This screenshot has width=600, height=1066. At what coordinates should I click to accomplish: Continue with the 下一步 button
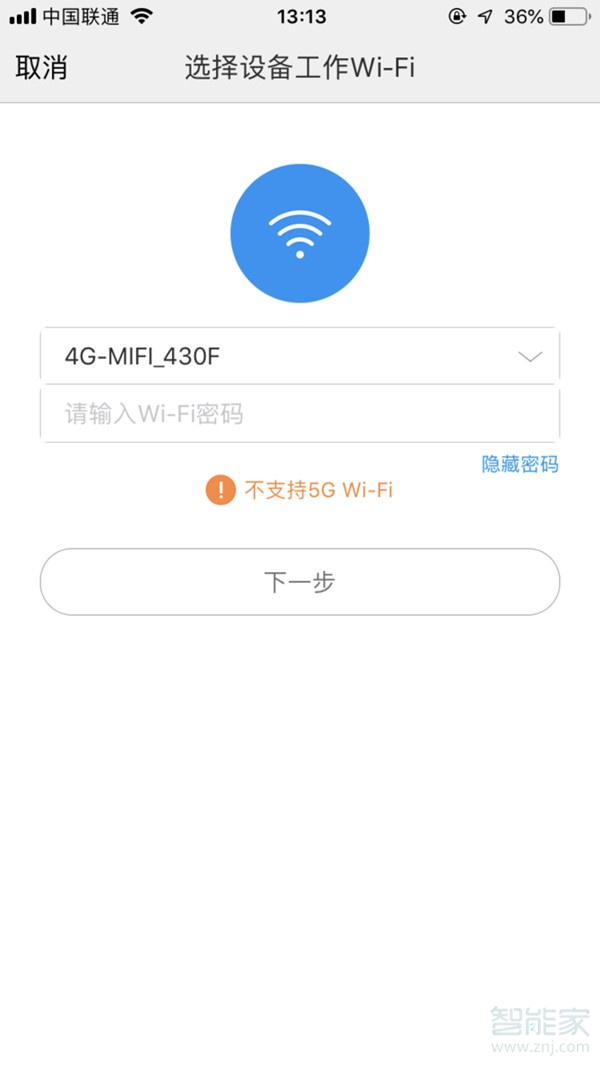[x=300, y=582]
